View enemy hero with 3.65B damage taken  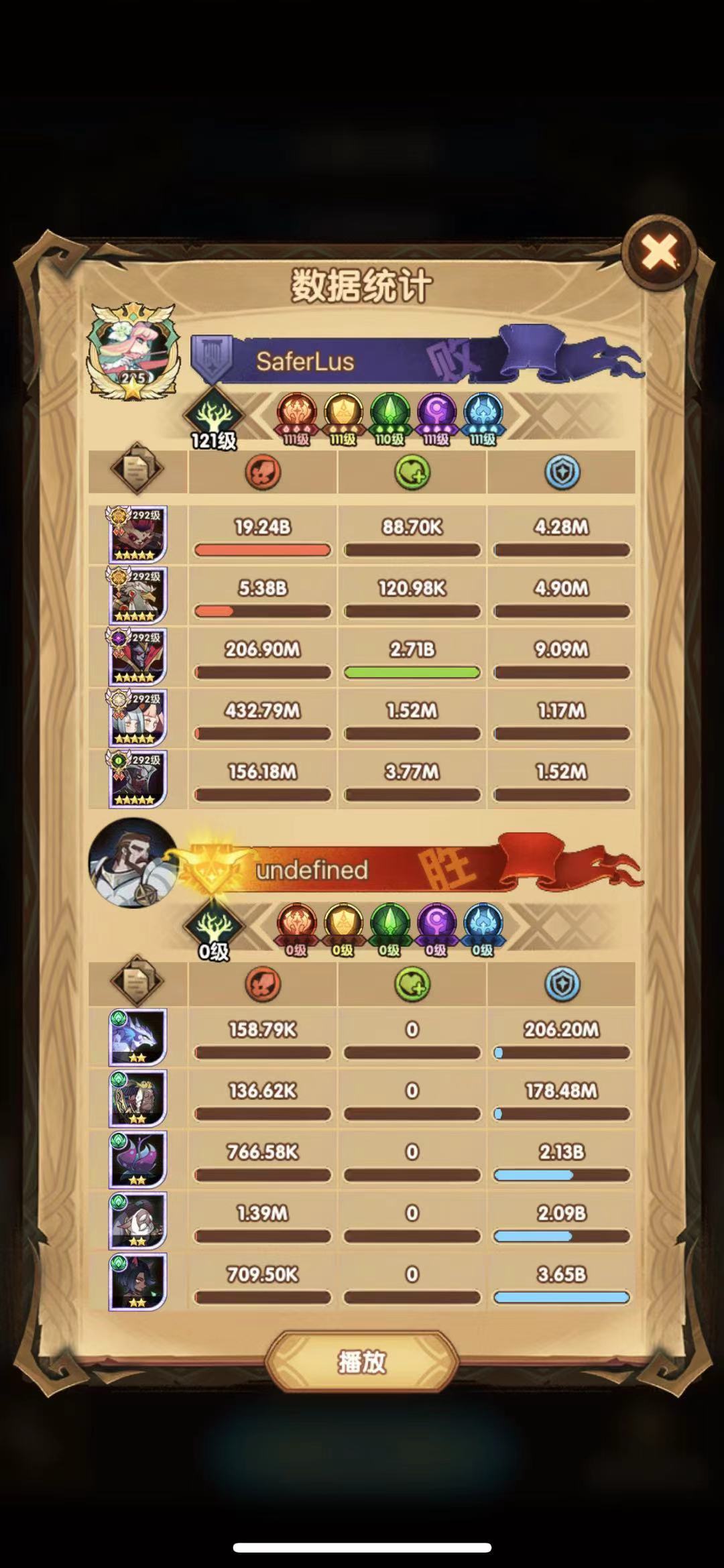(138, 1281)
